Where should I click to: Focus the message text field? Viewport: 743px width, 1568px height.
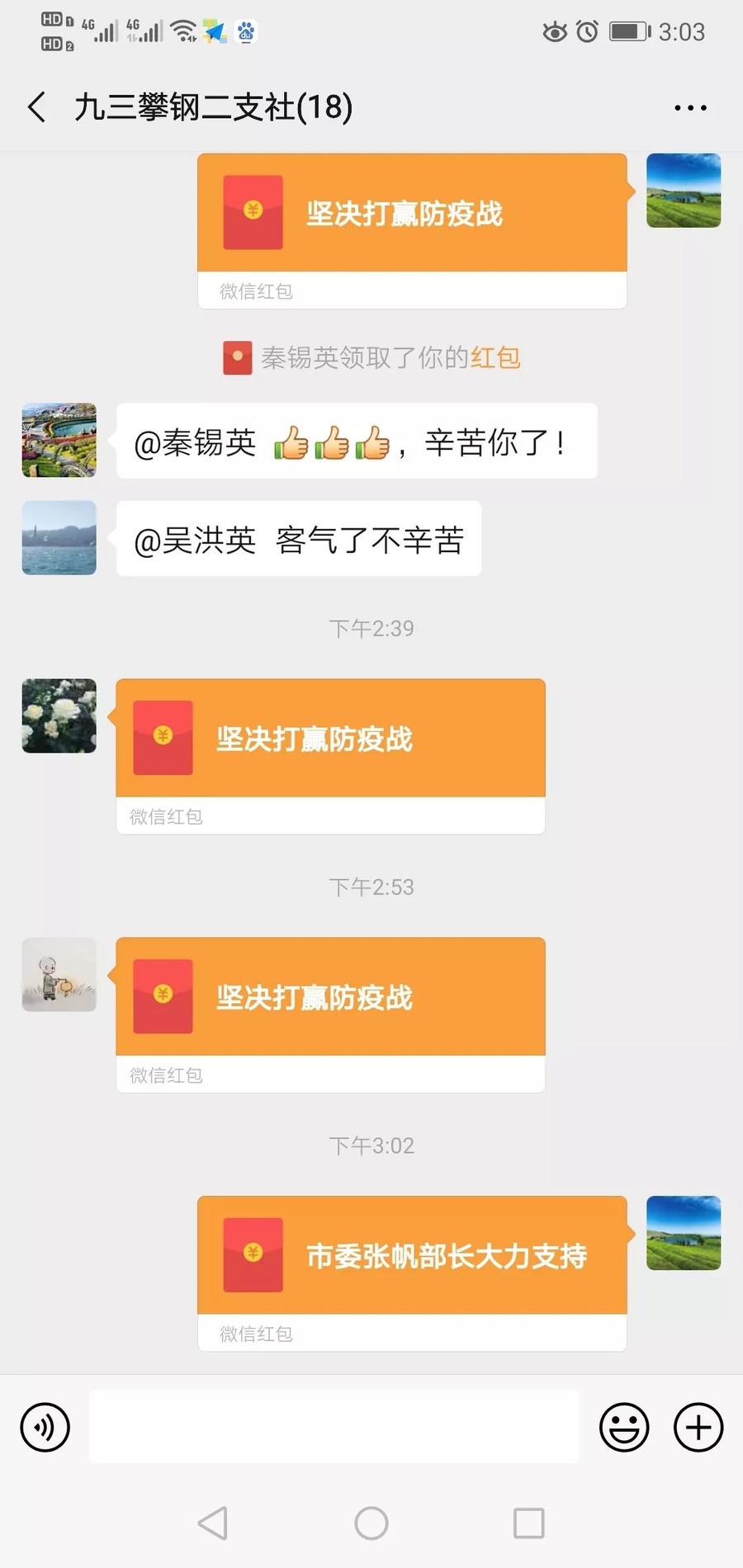334,1427
